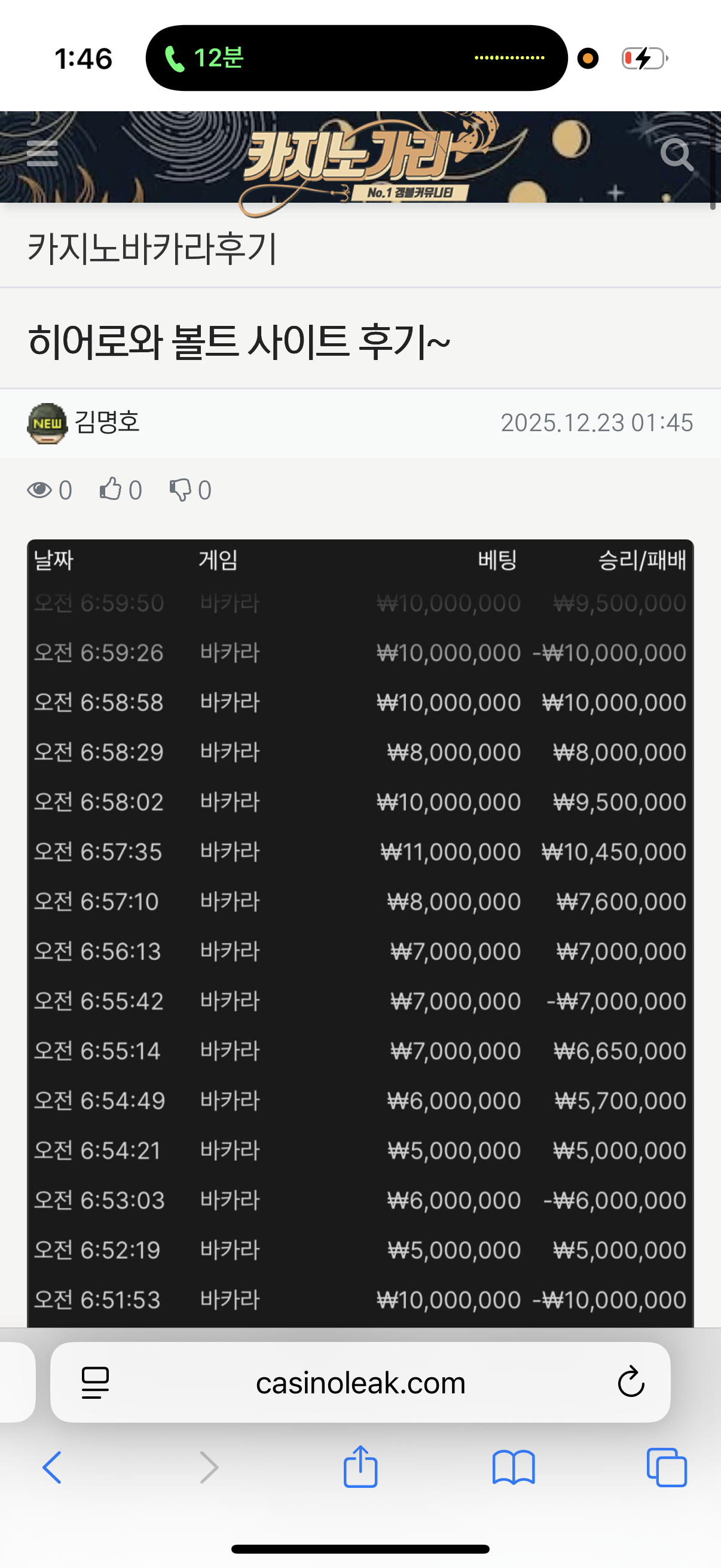Open author 김명호's profile
721x1568 pixels.
tap(106, 422)
